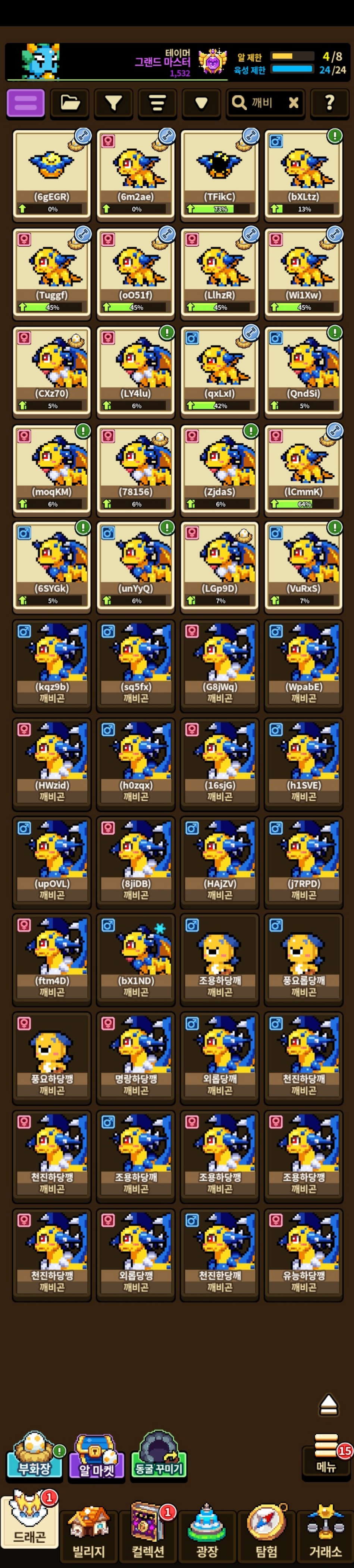
Task: Tap the heart favorites filter
Action: coord(201,103)
